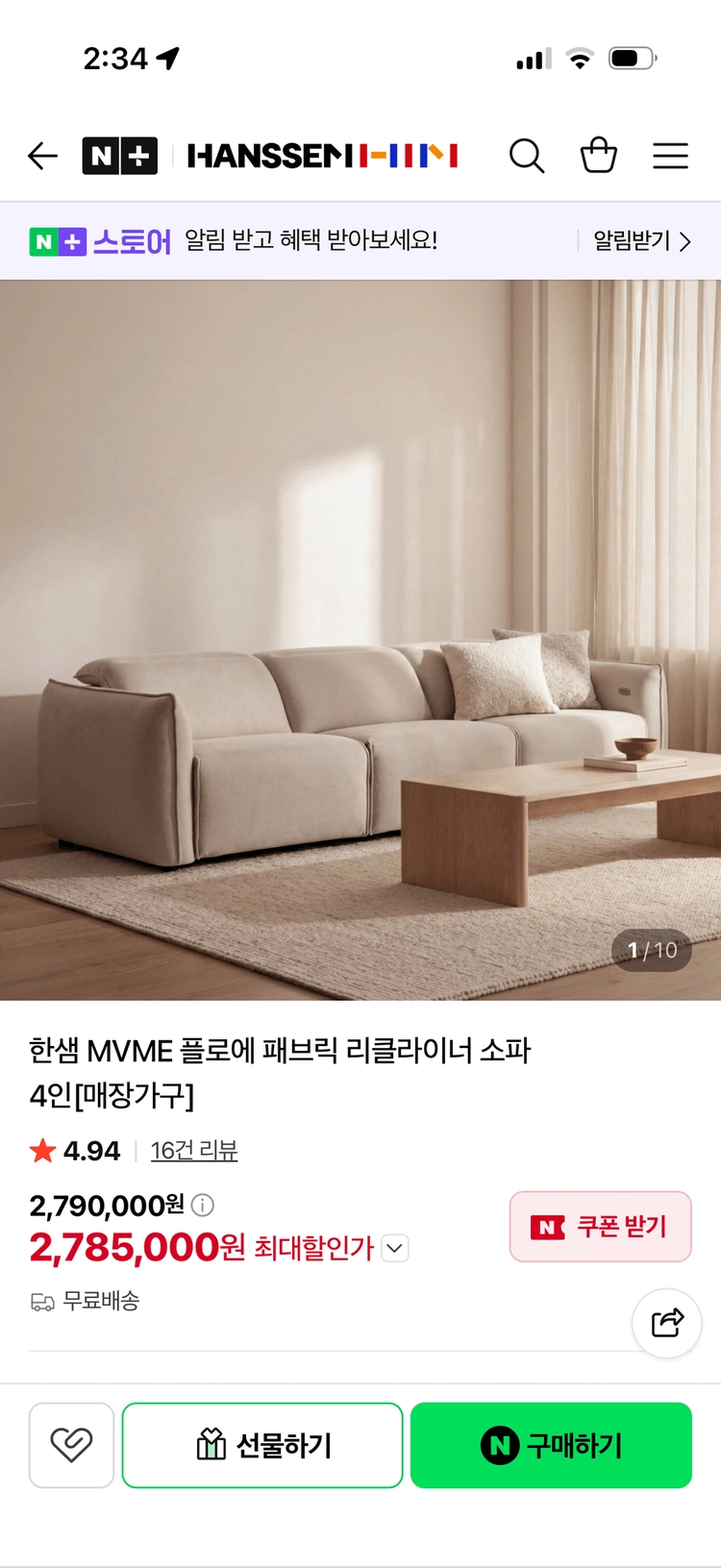Open the hamburger menu
This screenshot has width=721, height=1568.
tap(670, 156)
